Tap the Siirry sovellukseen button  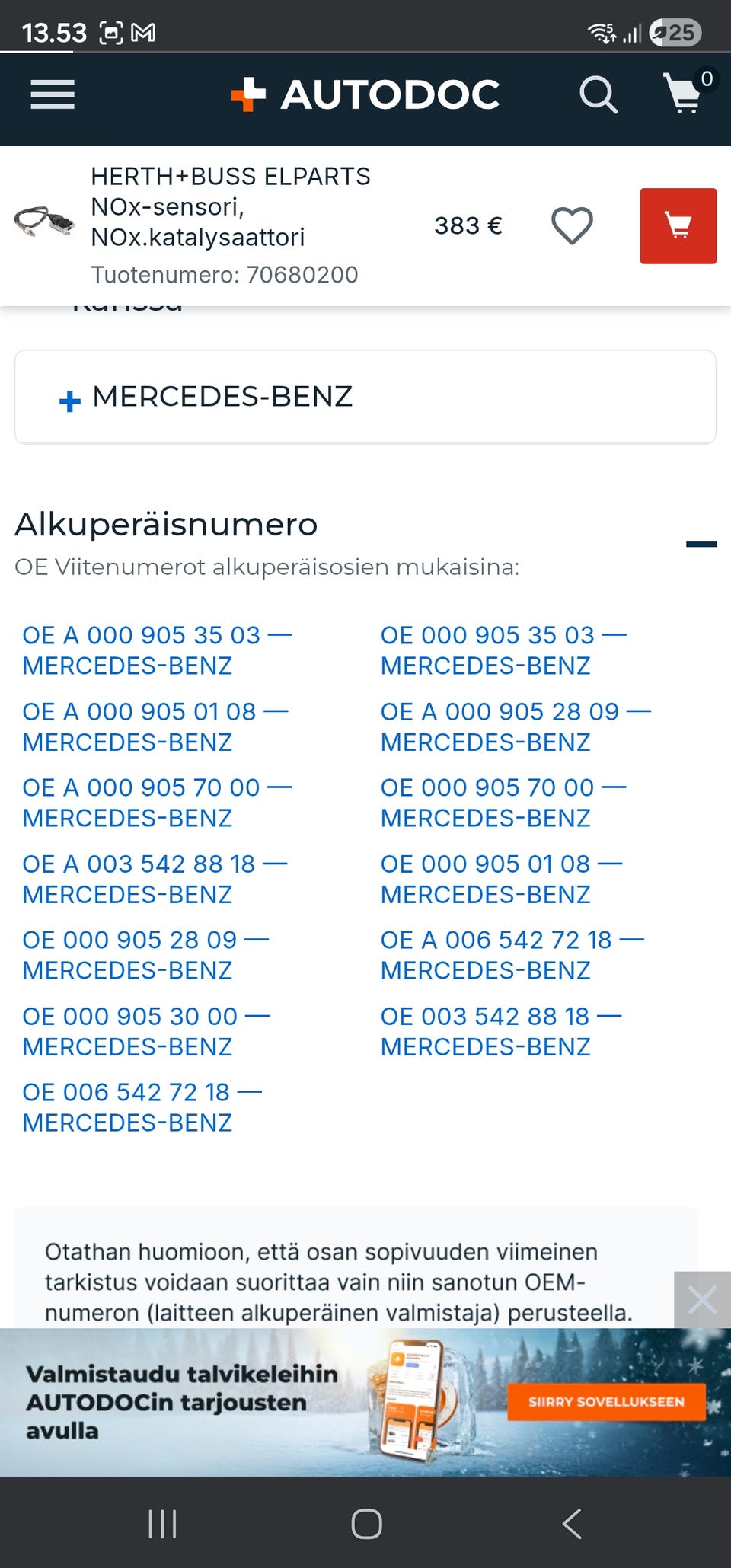coord(606,1401)
